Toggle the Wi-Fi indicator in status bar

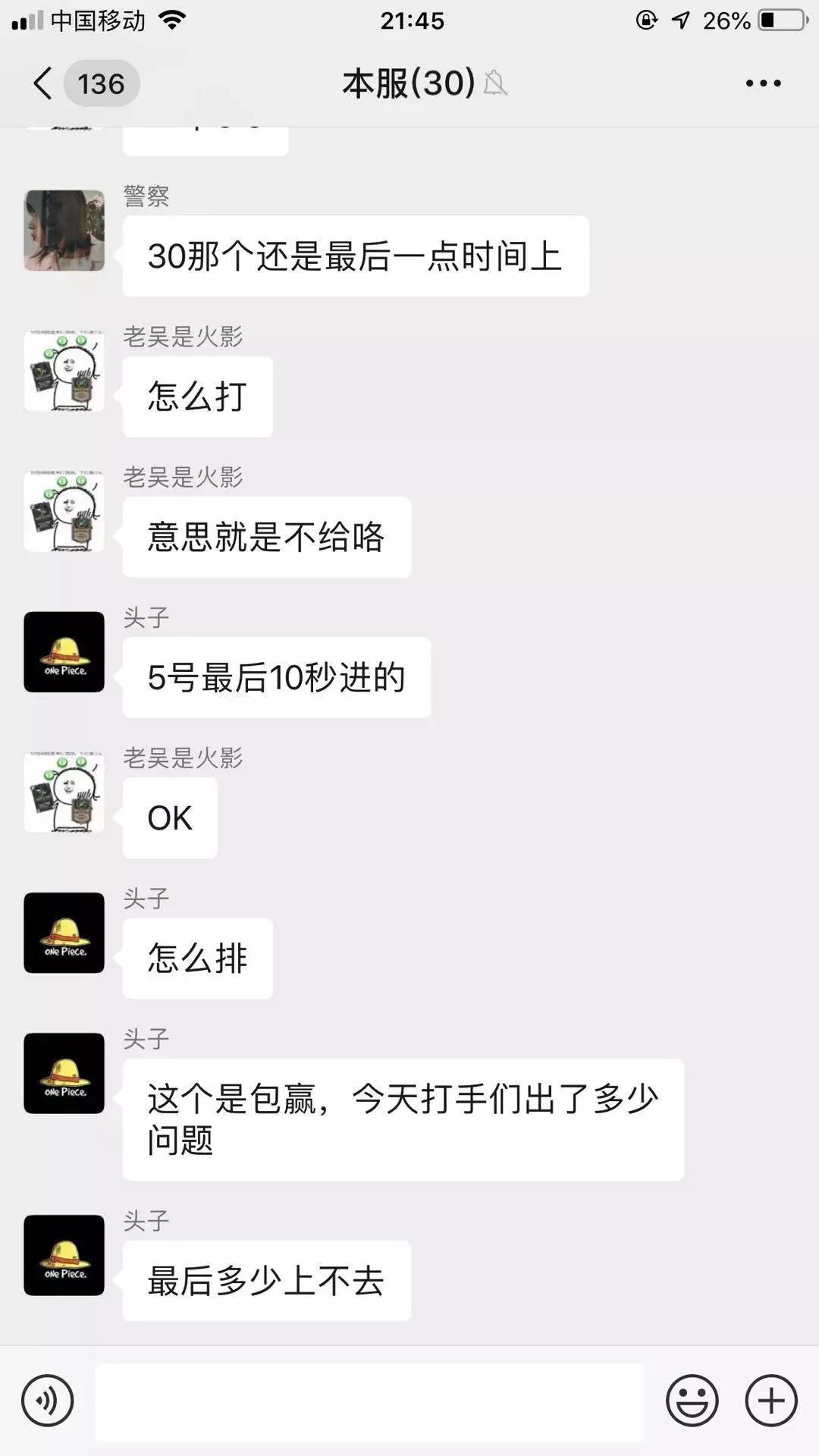pos(171,21)
